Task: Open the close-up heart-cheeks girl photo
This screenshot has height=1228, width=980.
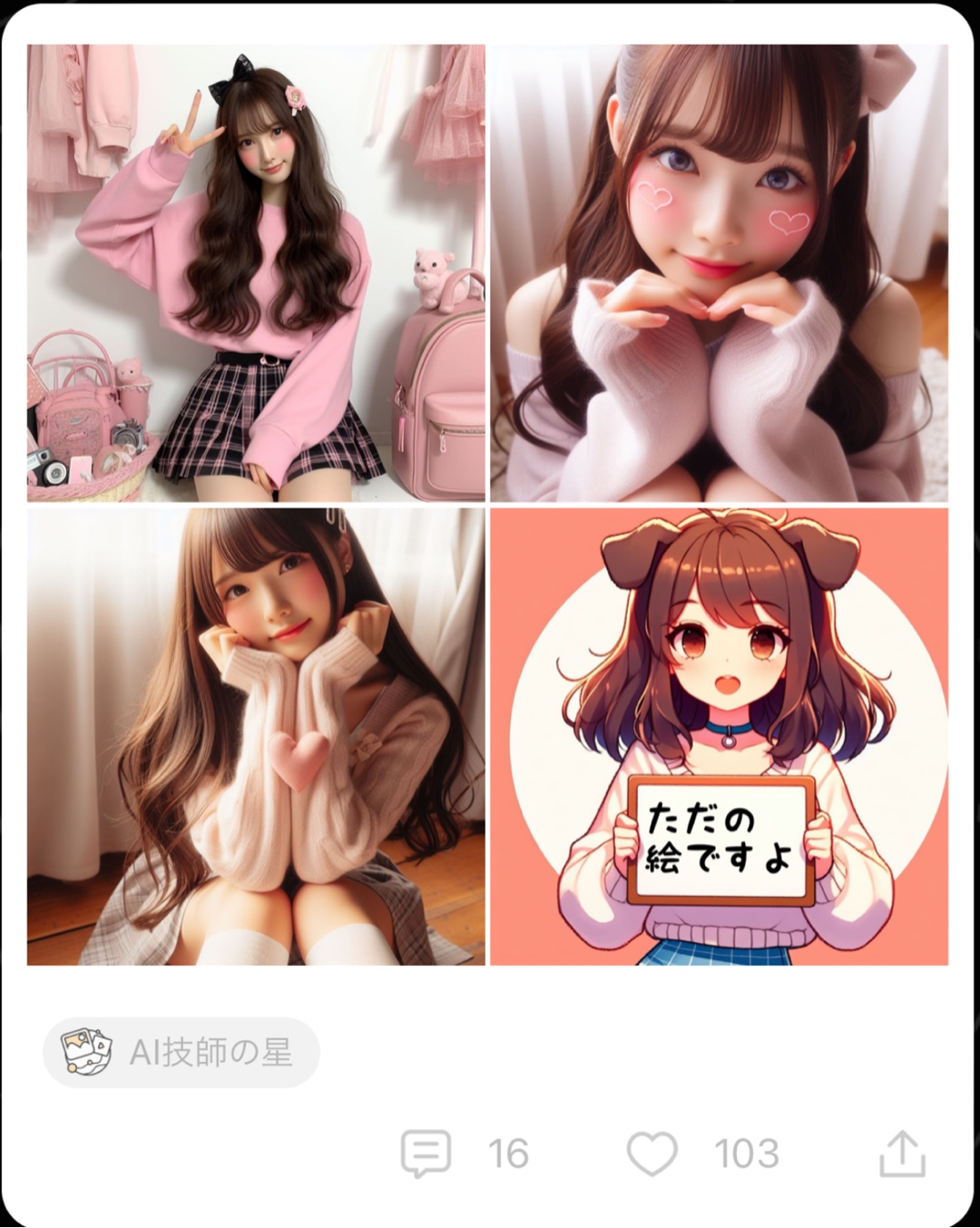Action: tap(719, 272)
